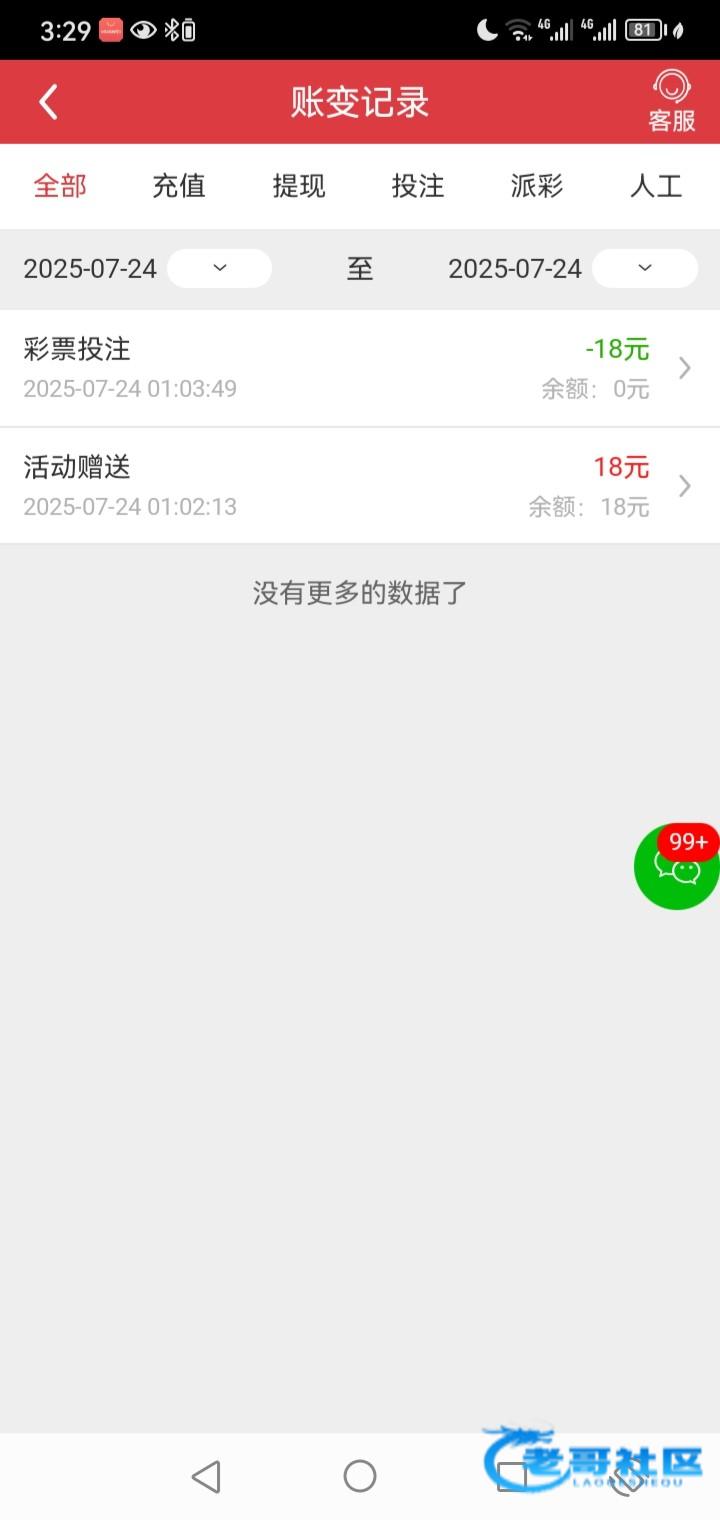This screenshot has height=1520, width=720.
Task: Tap the system home button
Action: (x=360, y=1476)
